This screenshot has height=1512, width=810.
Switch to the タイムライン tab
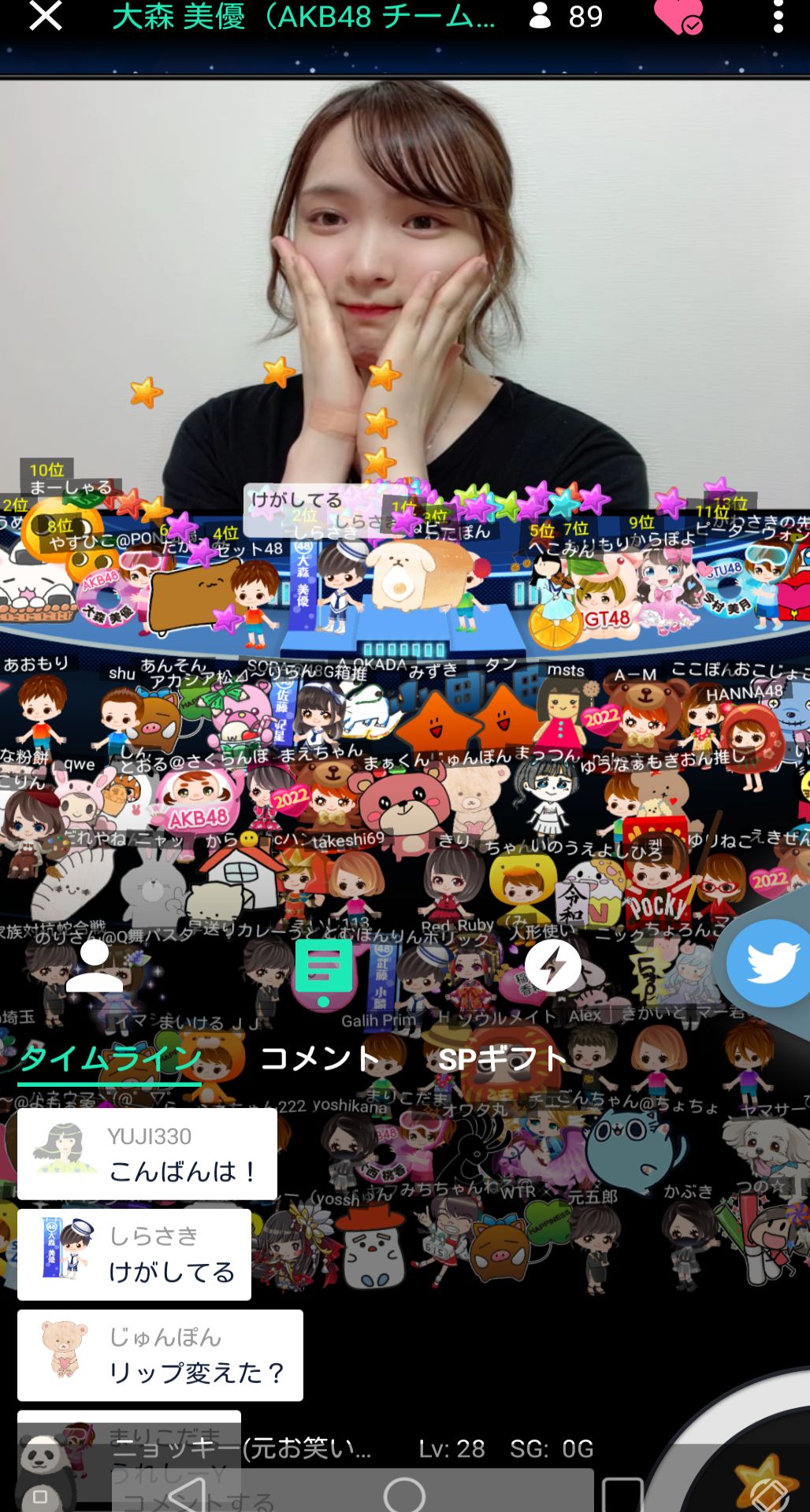pos(110,1059)
